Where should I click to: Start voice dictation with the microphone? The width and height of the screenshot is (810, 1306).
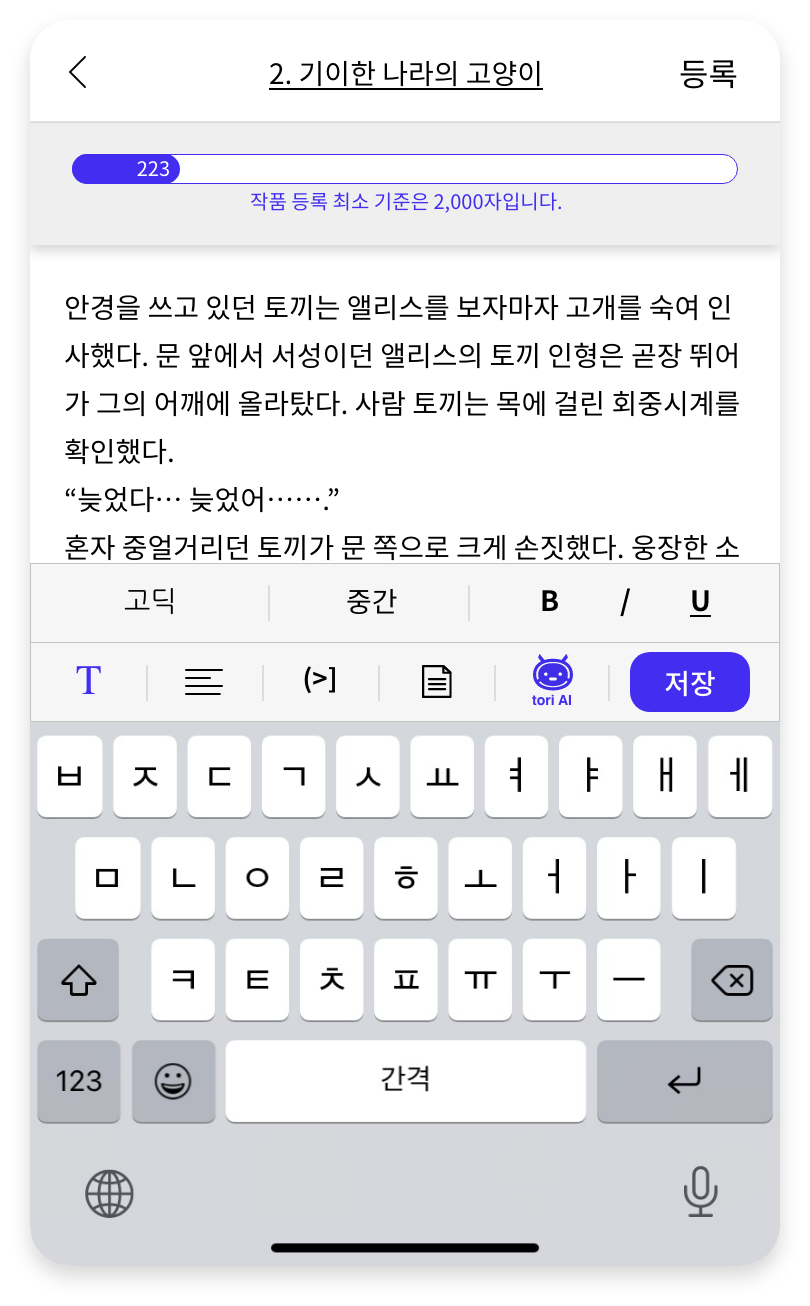[700, 1192]
